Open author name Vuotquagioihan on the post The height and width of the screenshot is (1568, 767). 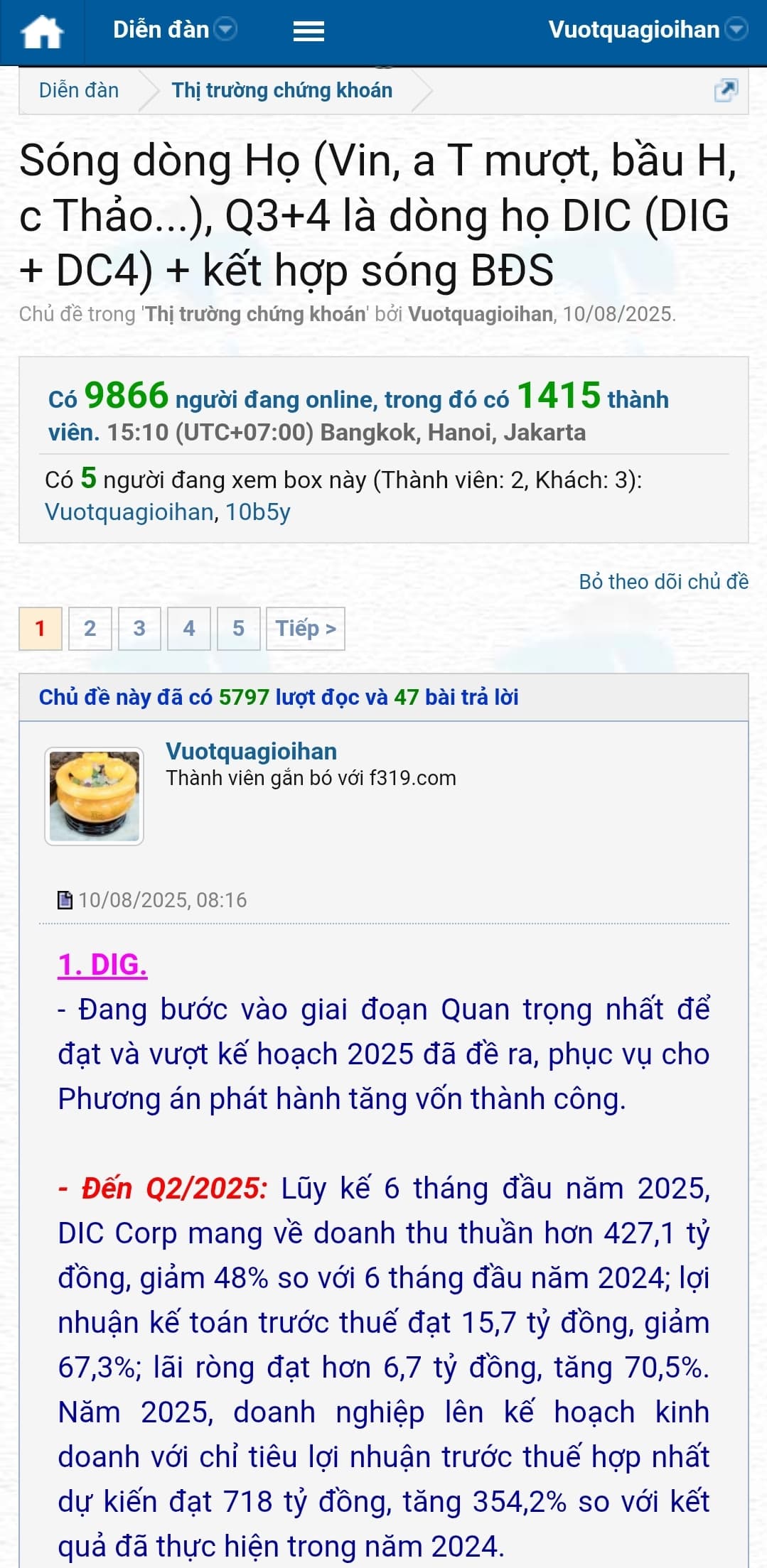tap(251, 751)
